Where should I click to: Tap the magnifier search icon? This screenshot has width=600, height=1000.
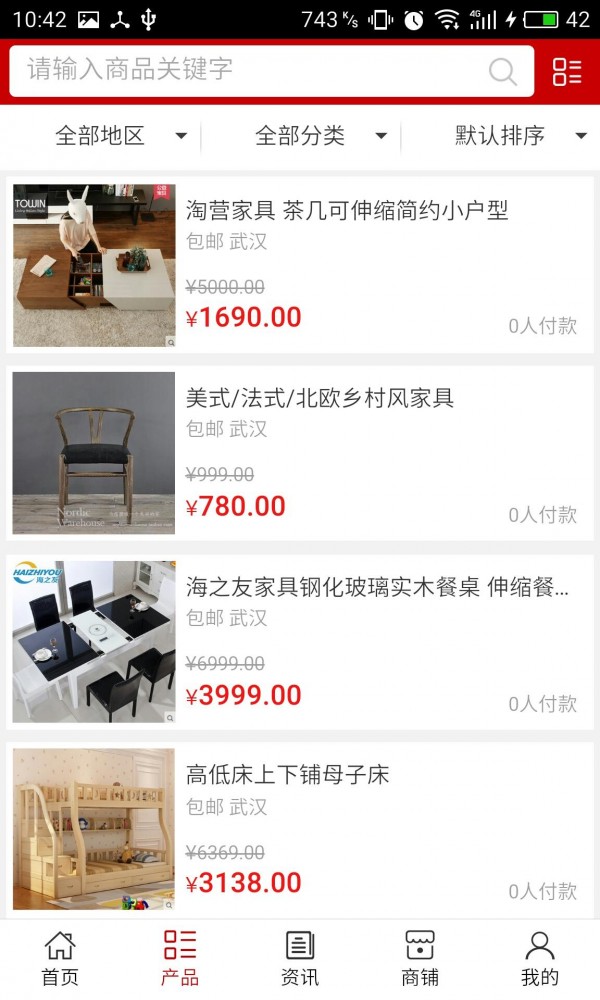502,71
